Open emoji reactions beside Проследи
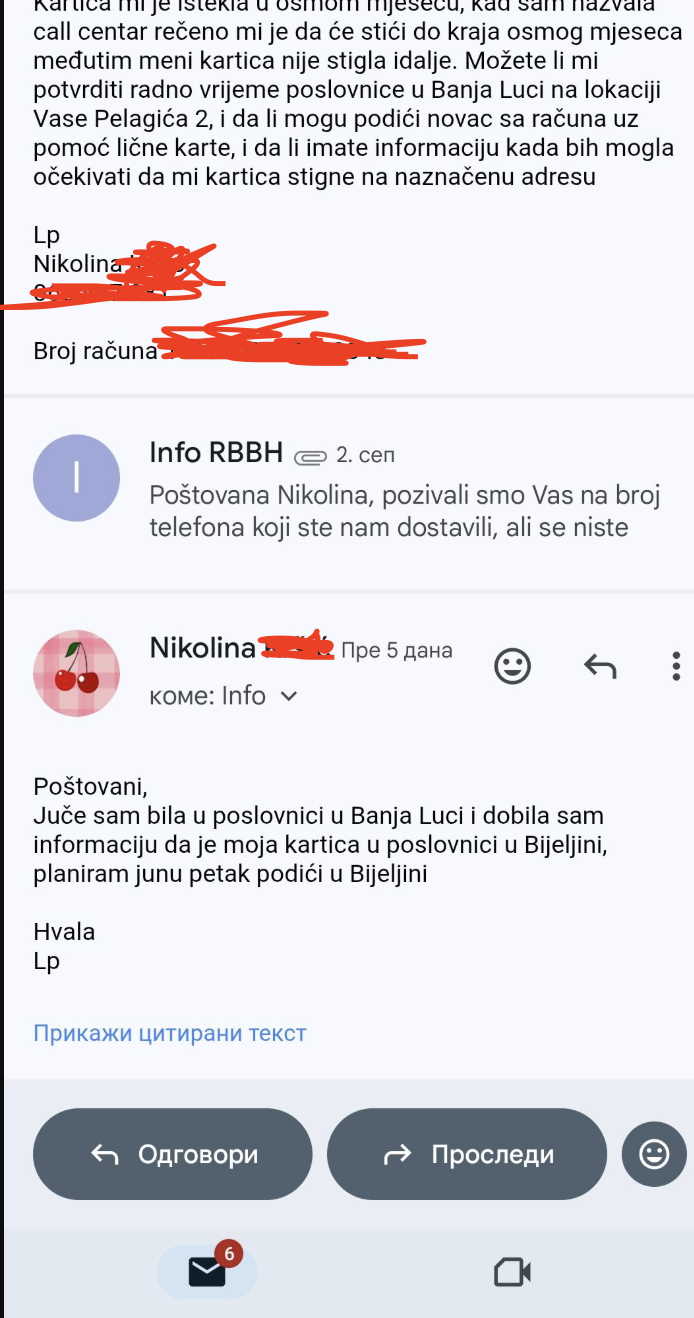The image size is (694, 1318). coord(654,1154)
